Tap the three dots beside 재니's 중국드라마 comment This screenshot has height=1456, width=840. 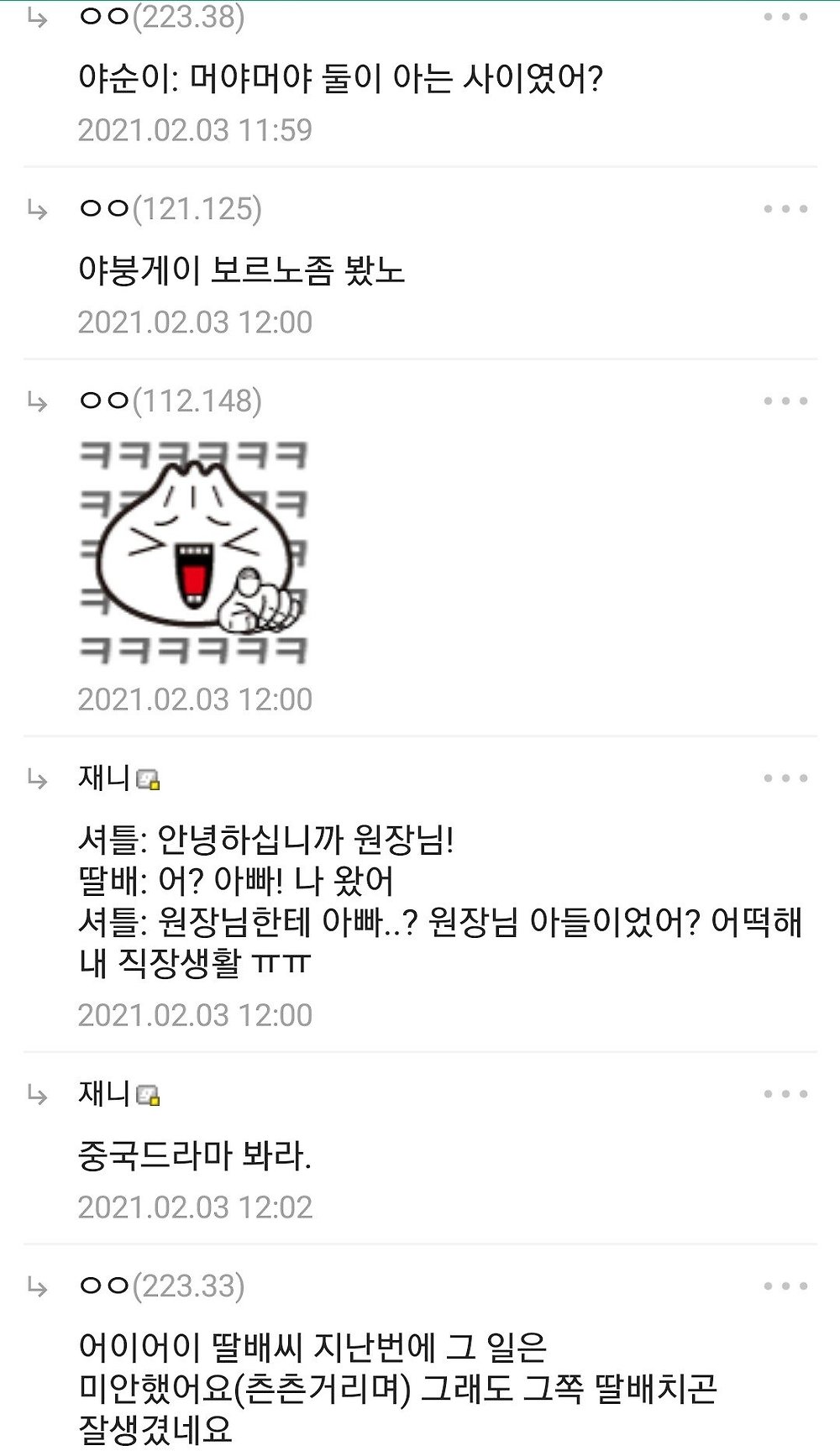tap(785, 1094)
